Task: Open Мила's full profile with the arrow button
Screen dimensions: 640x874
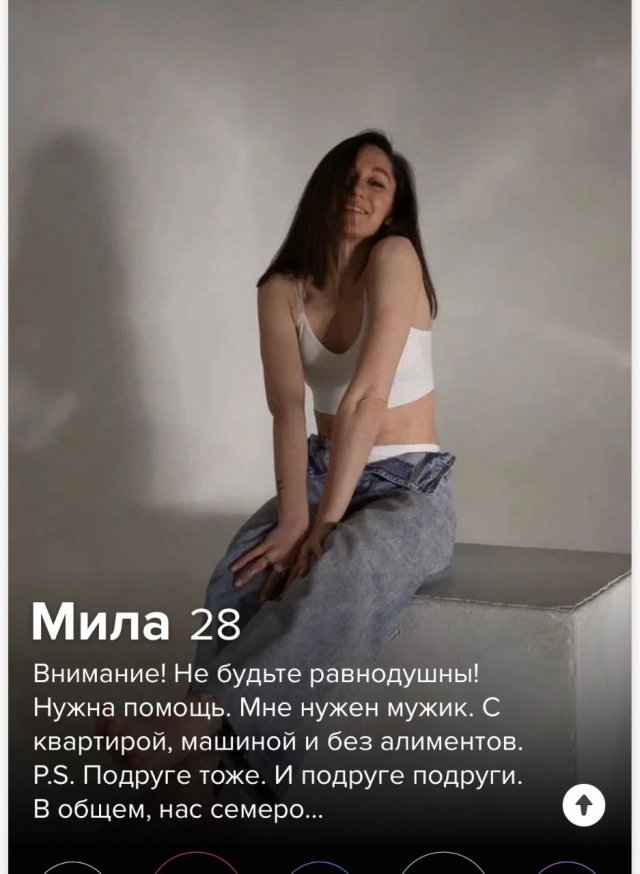Action: tap(585, 803)
